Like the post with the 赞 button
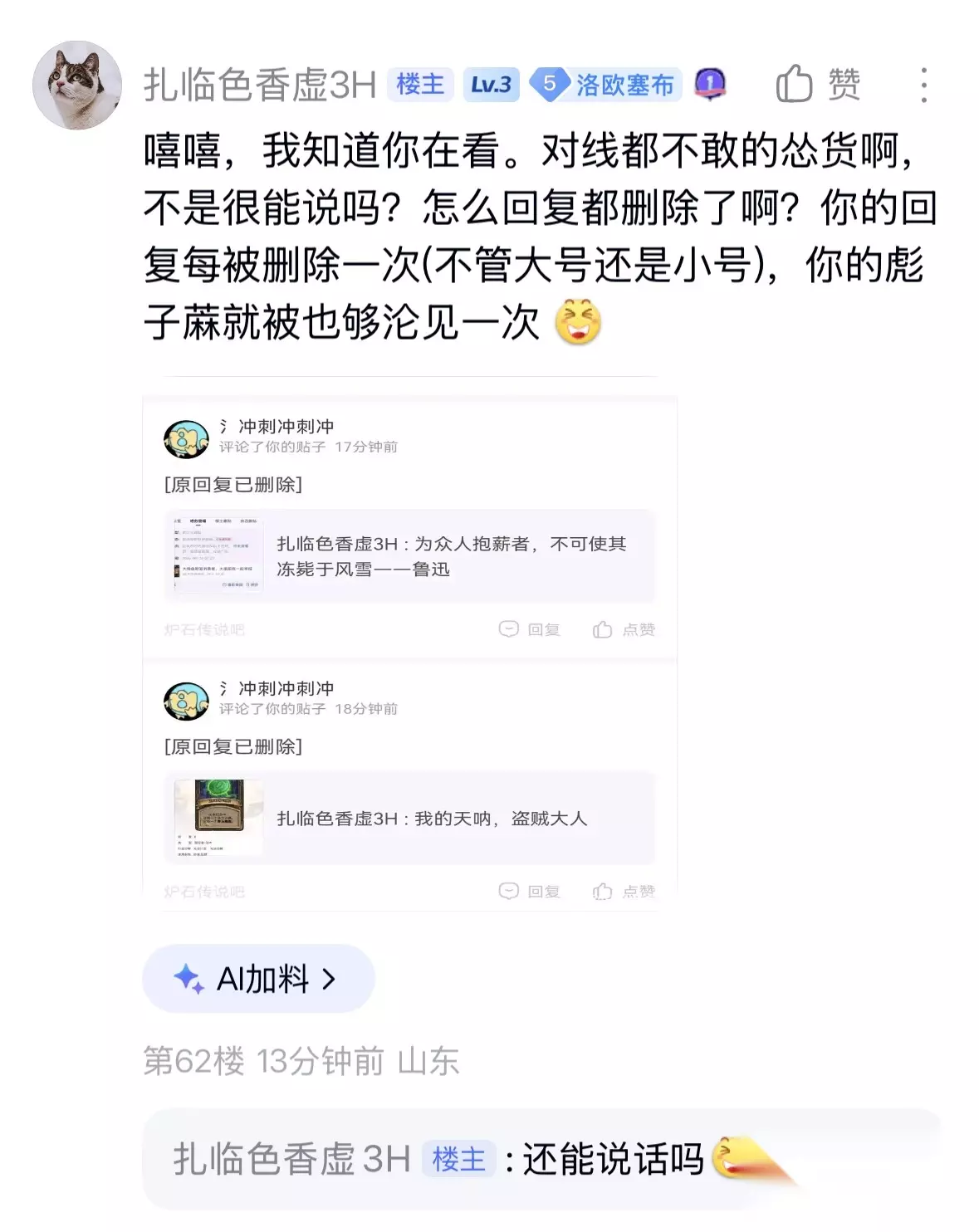Screen dimensions: 979x1232 [x=818, y=85]
